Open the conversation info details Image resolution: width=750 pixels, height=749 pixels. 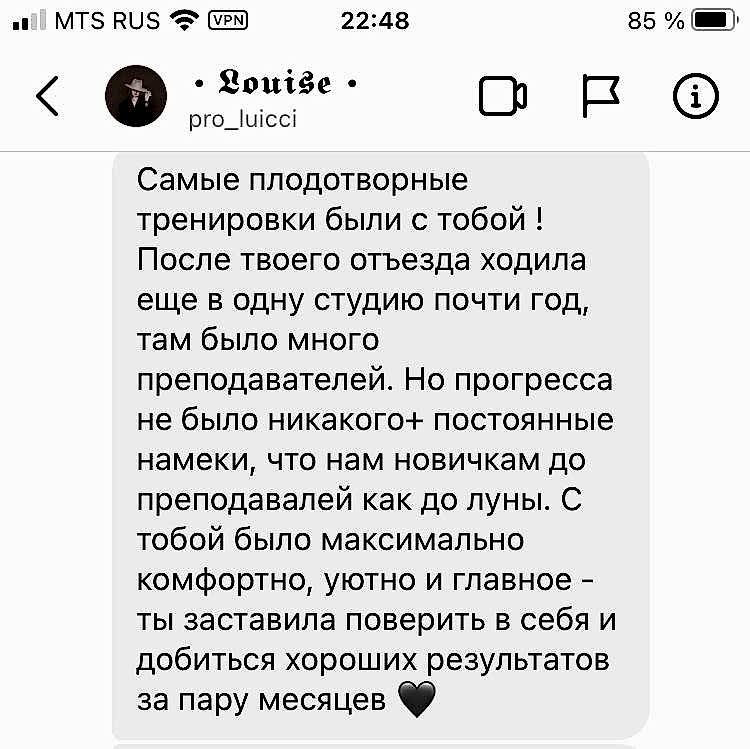point(694,97)
